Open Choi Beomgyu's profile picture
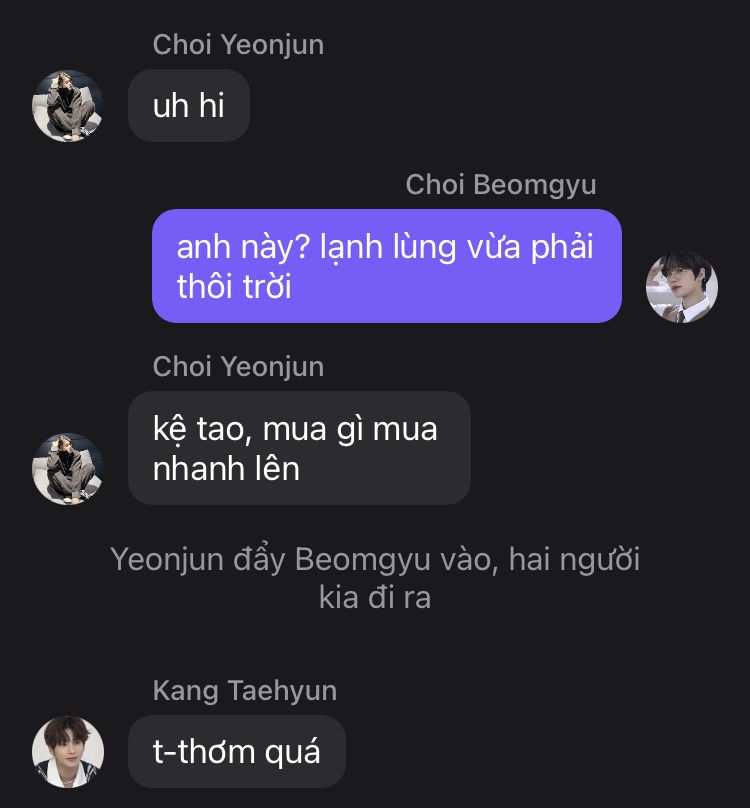The height and width of the screenshot is (808, 750). point(682,287)
